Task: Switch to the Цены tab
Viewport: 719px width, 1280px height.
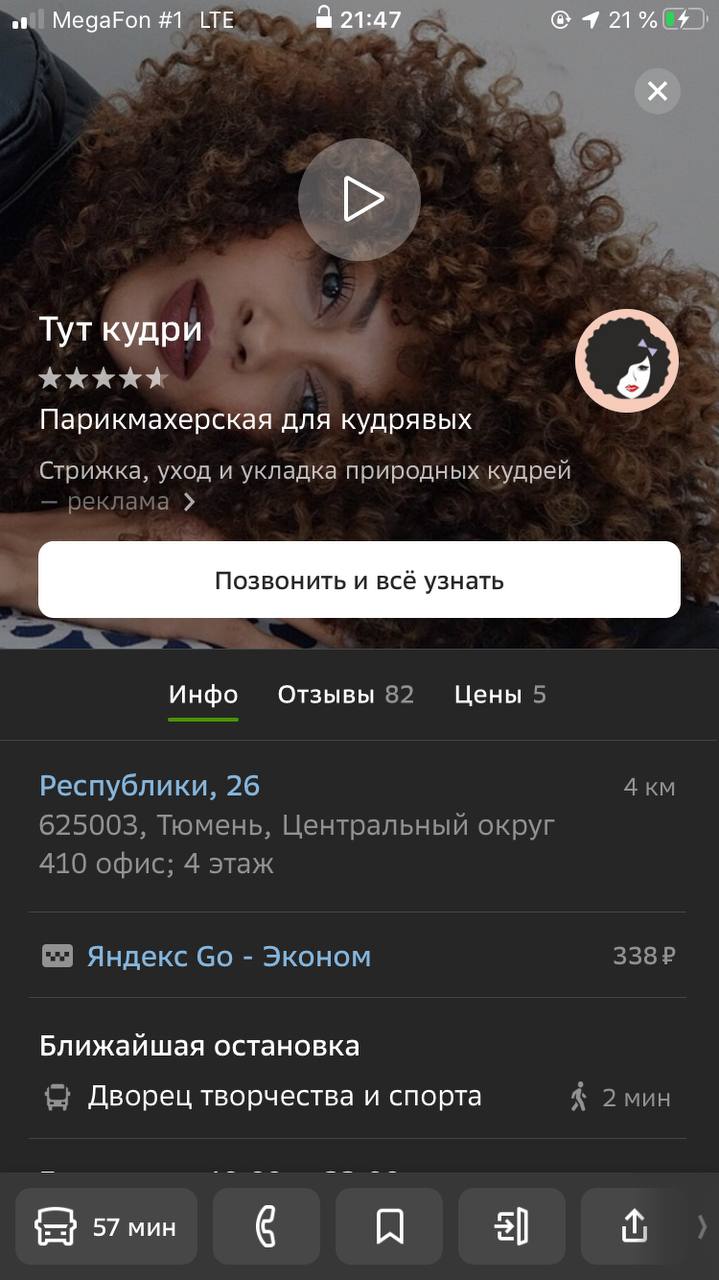Action: coord(500,695)
